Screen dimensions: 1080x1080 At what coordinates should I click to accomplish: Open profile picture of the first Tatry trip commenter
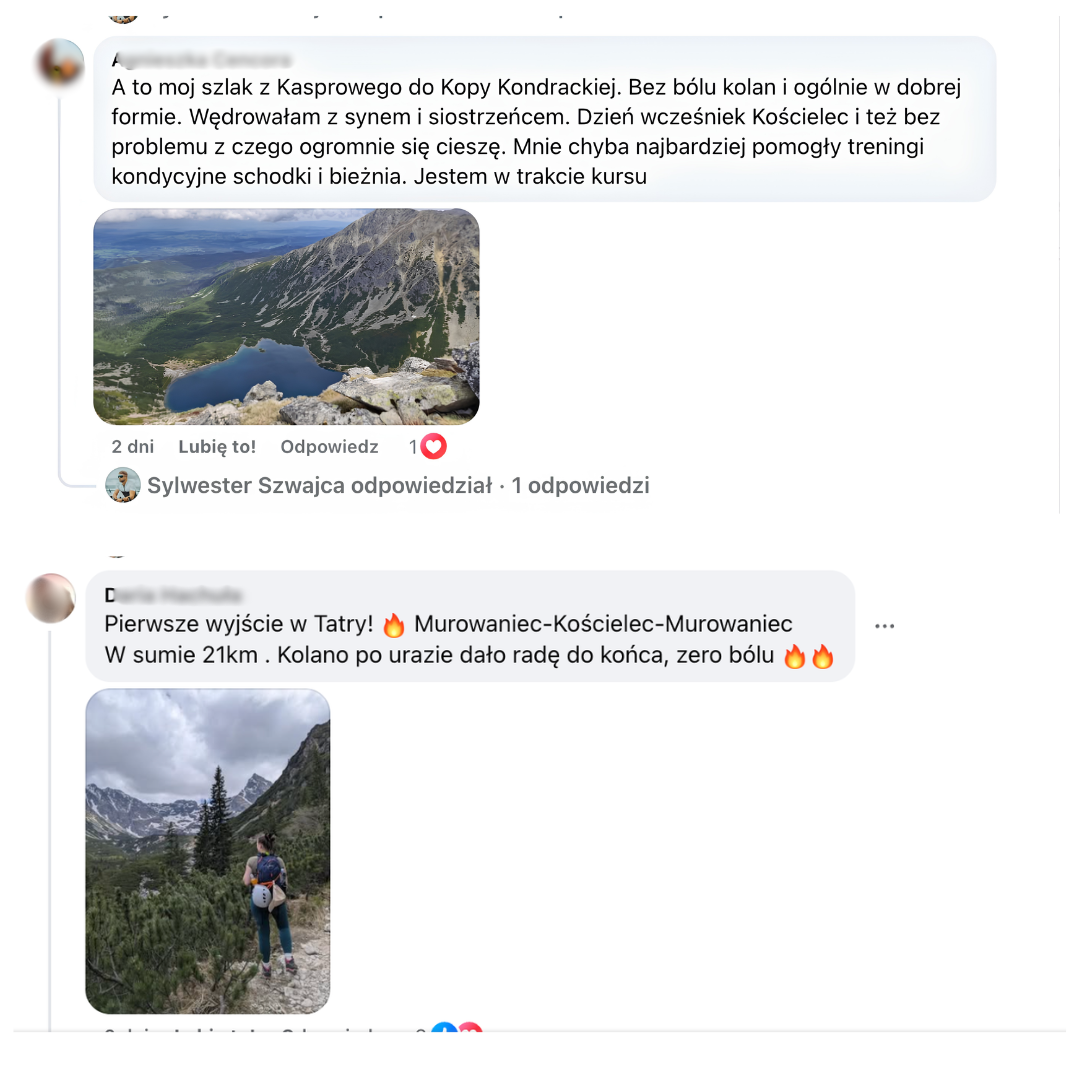click(51, 598)
